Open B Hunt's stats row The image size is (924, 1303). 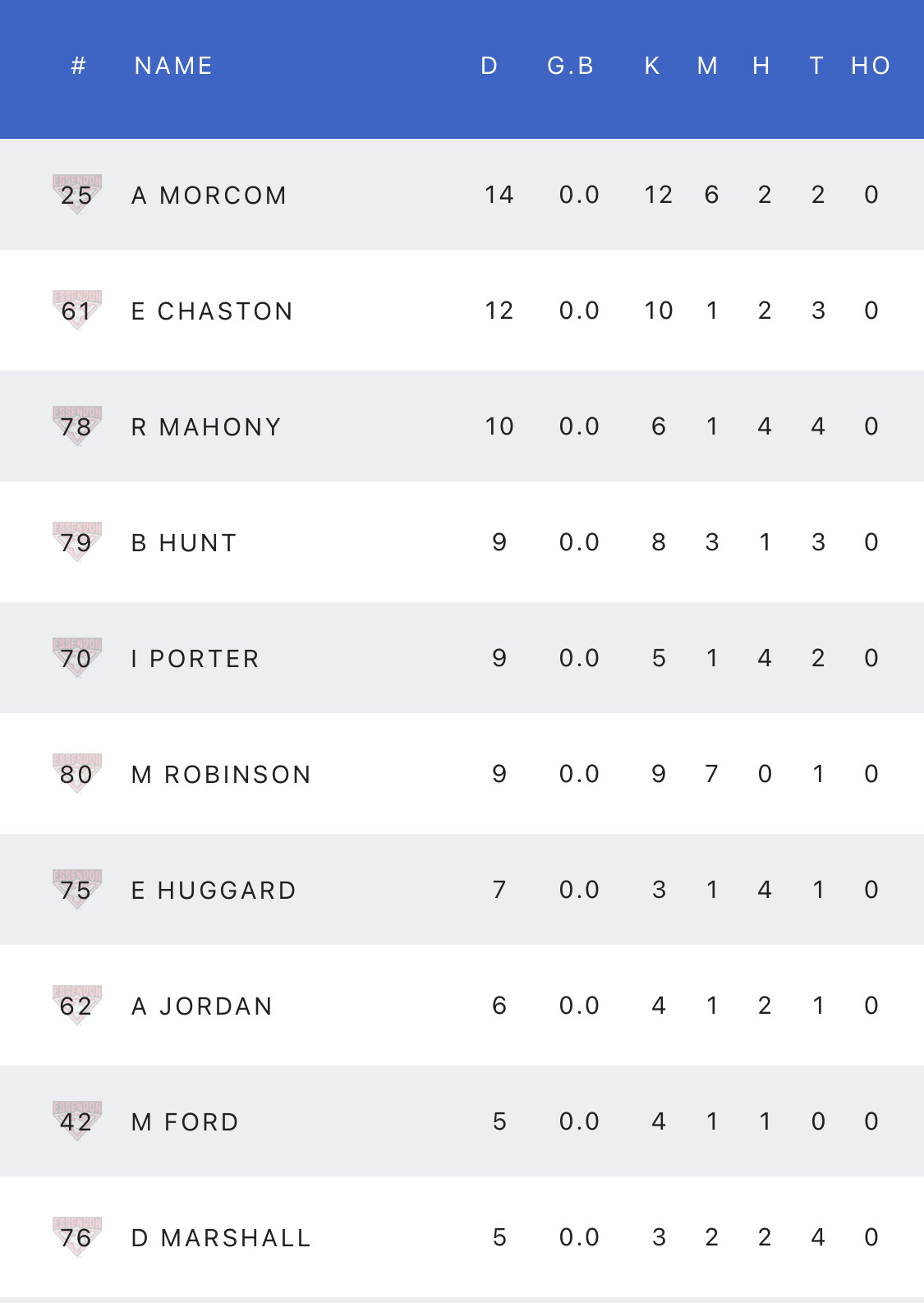pyautogui.click(x=184, y=543)
